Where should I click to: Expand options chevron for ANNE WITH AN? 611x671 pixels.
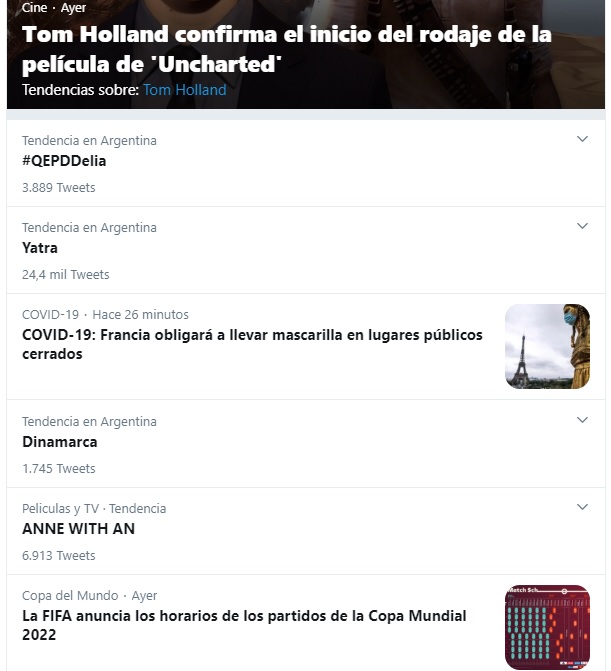[583, 507]
